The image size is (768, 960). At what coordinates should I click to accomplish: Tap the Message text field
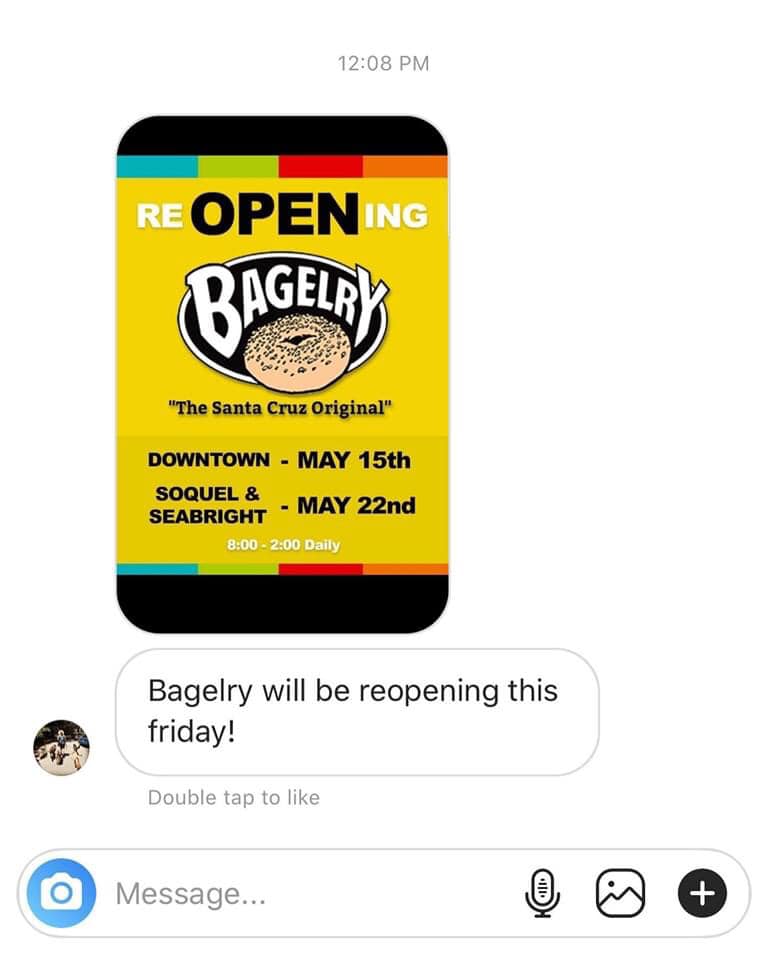click(300, 893)
